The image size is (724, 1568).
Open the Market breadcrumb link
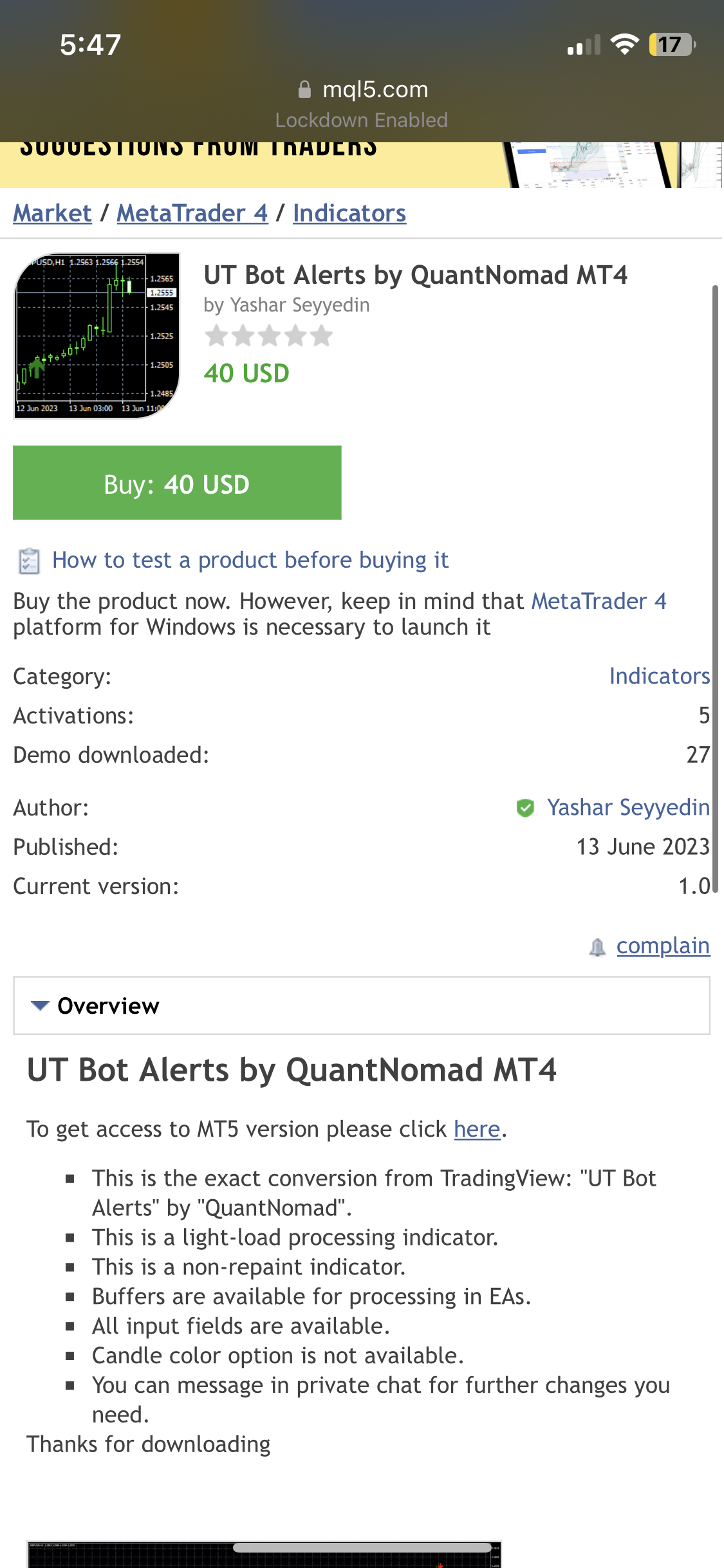(52, 213)
